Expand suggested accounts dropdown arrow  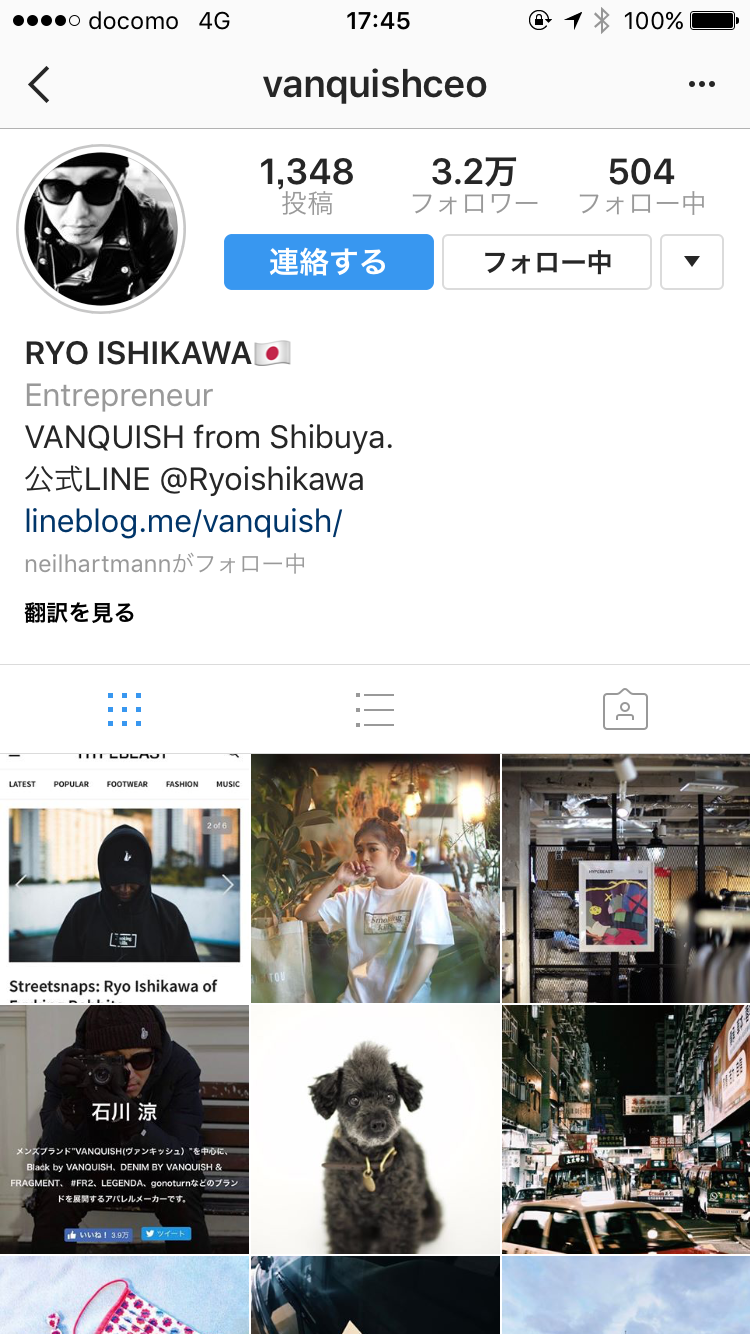[691, 262]
